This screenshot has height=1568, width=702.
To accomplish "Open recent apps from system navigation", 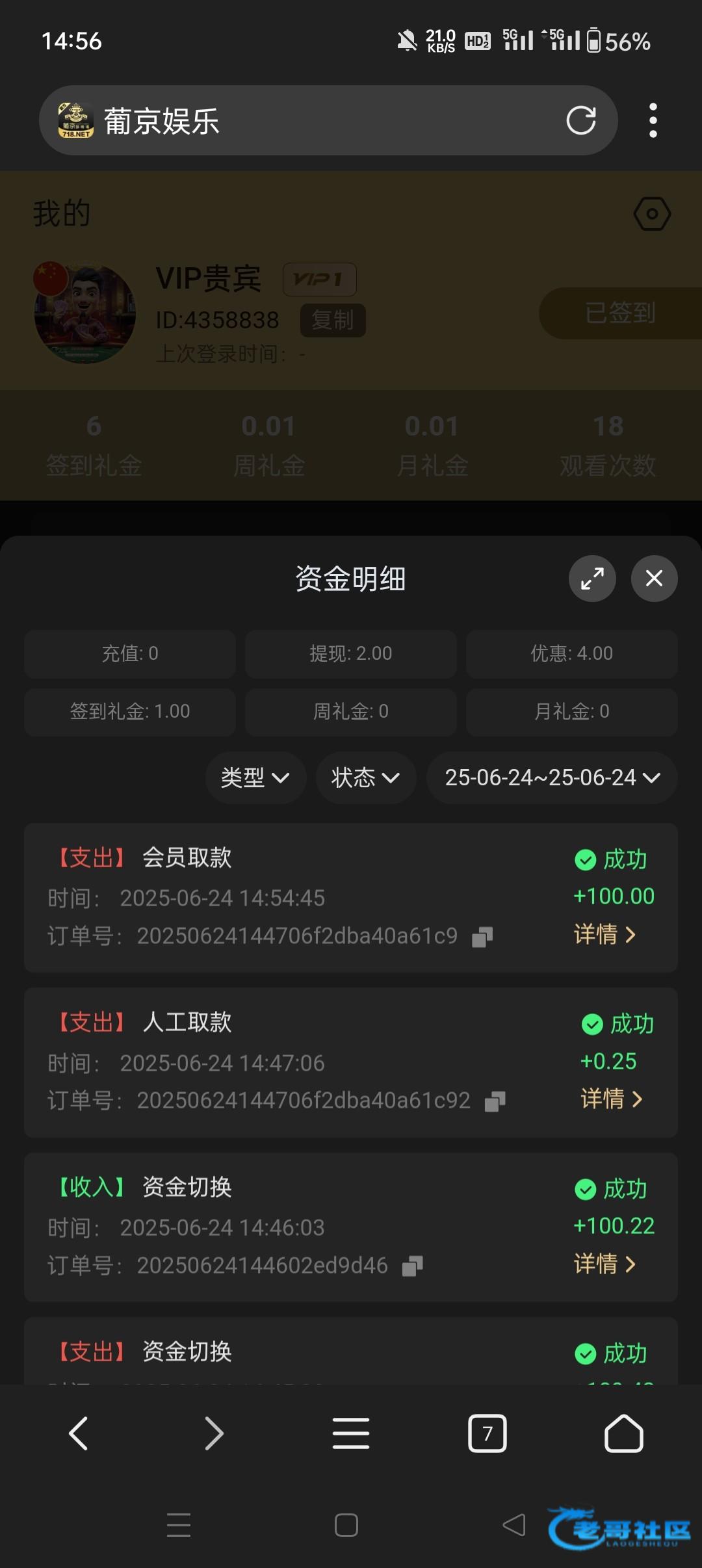I will pos(179,1524).
